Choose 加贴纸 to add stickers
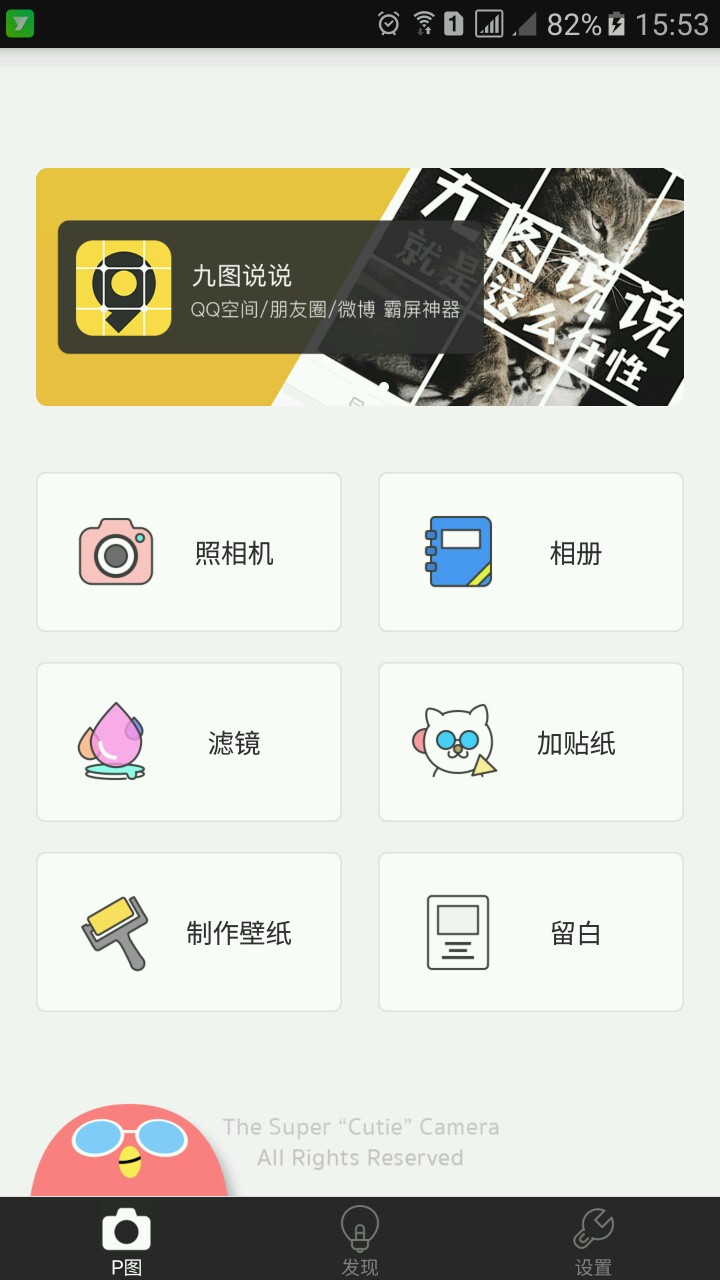 click(x=531, y=742)
